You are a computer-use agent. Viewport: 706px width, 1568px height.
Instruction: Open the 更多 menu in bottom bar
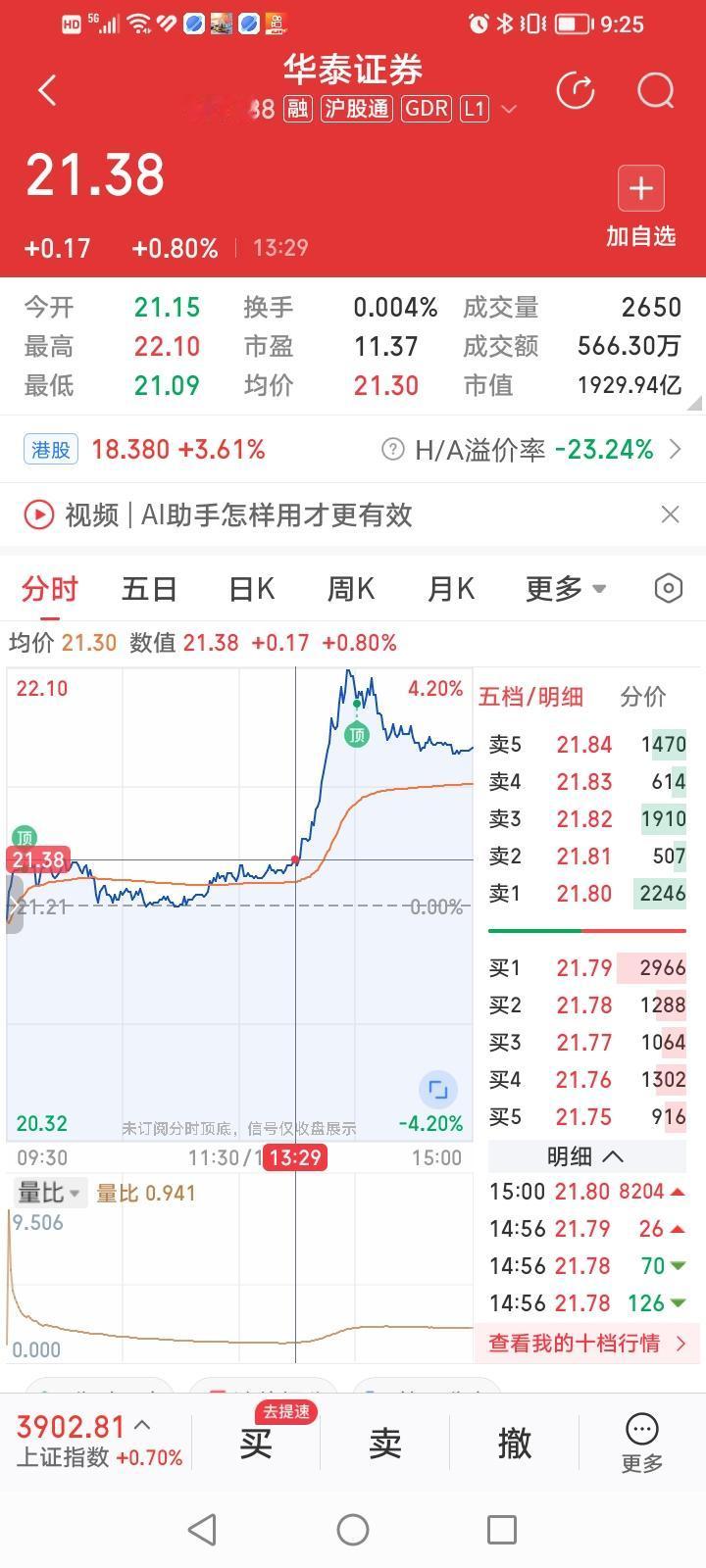(x=642, y=1443)
